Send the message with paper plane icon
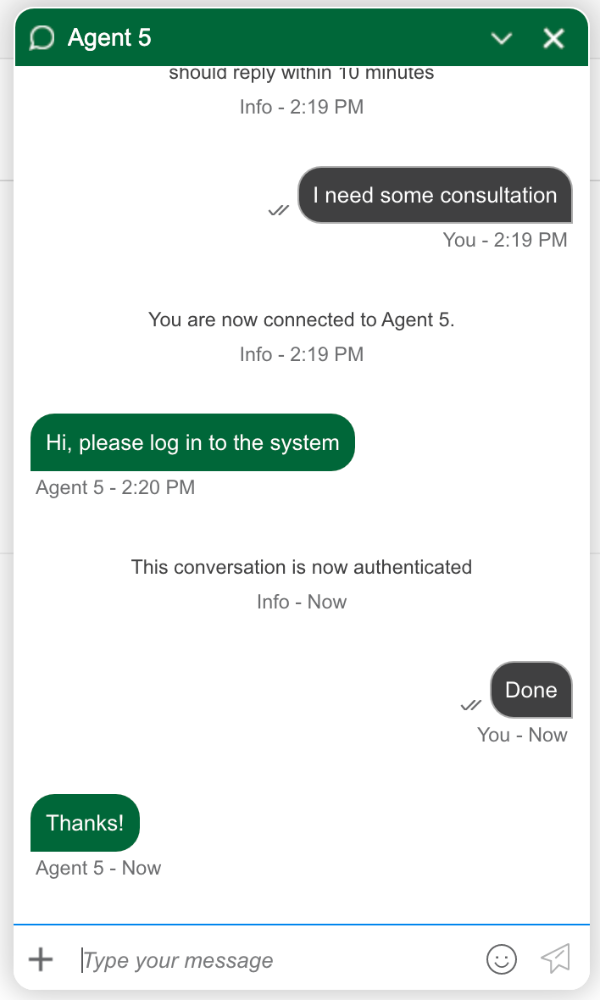 [x=556, y=959]
